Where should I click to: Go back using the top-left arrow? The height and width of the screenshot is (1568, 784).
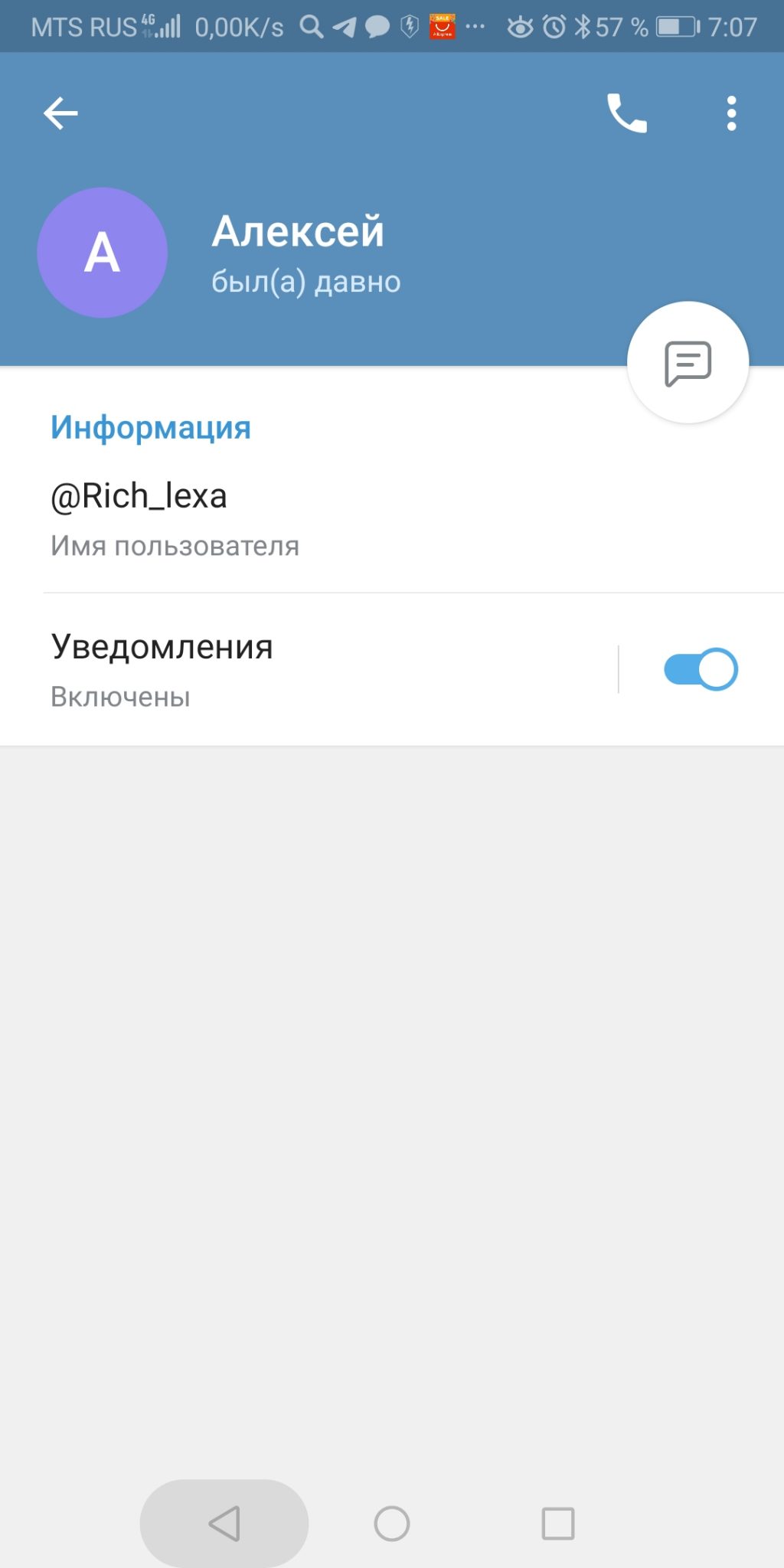point(60,113)
